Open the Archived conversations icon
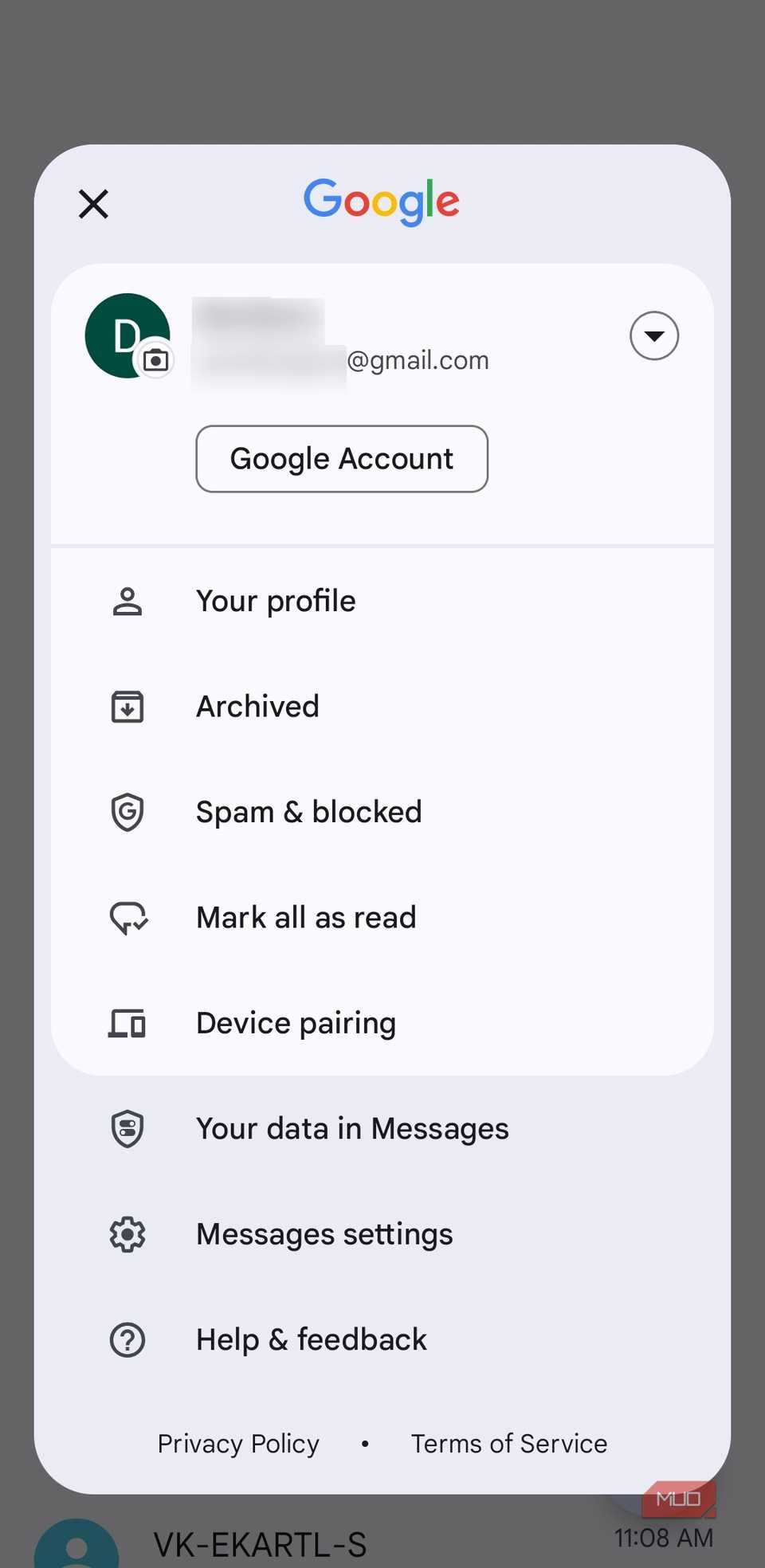The height and width of the screenshot is (1568, 765). (x=126, y=706)
